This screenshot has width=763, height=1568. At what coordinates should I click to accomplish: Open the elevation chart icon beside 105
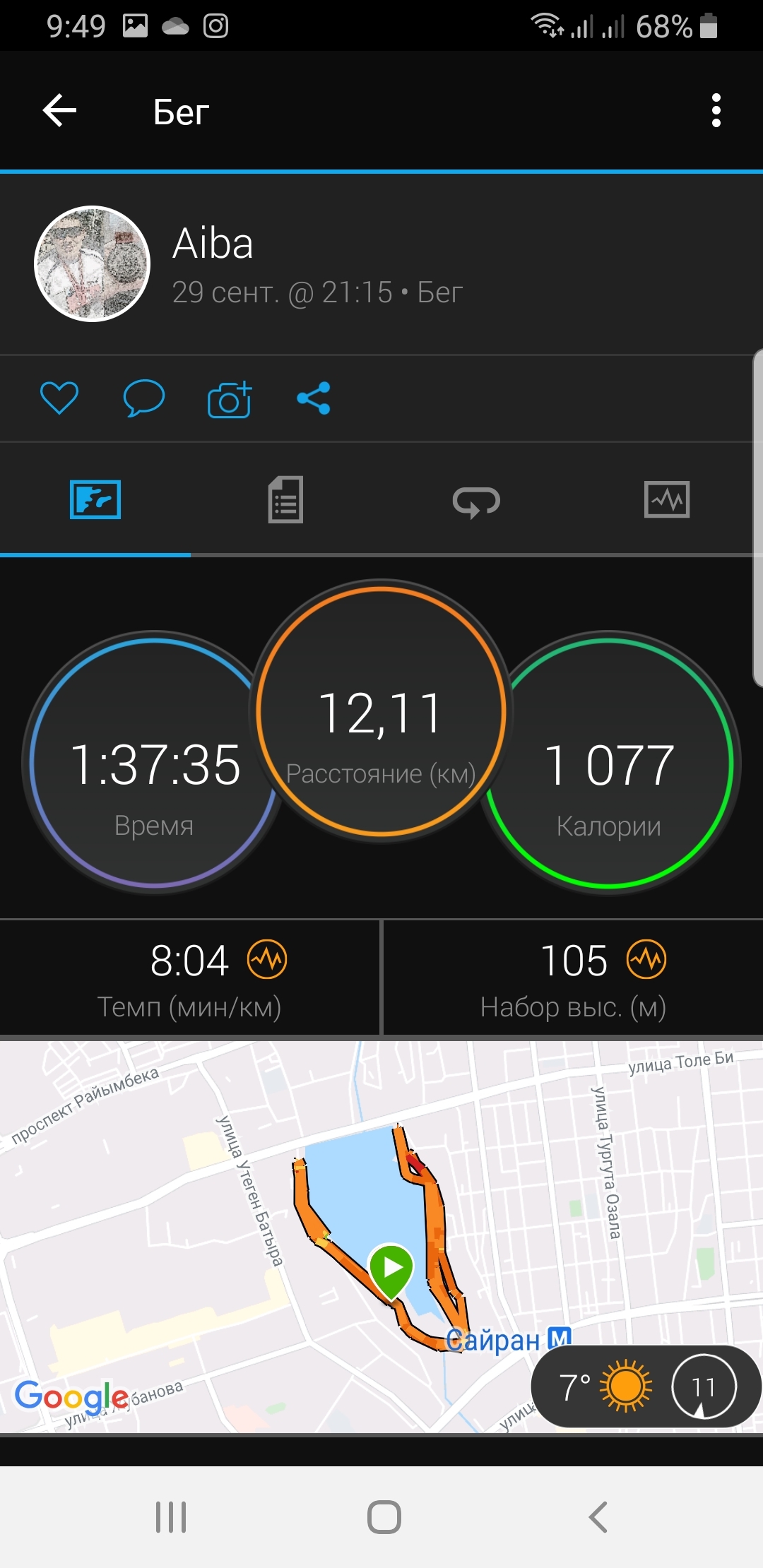click(x=646, y=960)
